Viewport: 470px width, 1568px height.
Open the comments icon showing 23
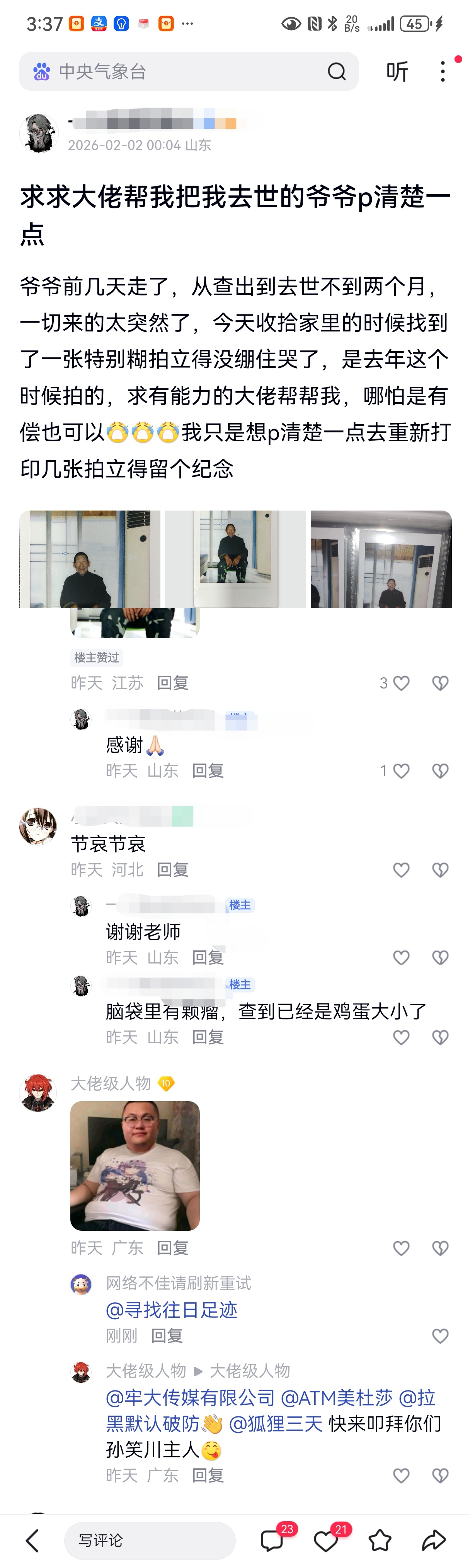272,1540
